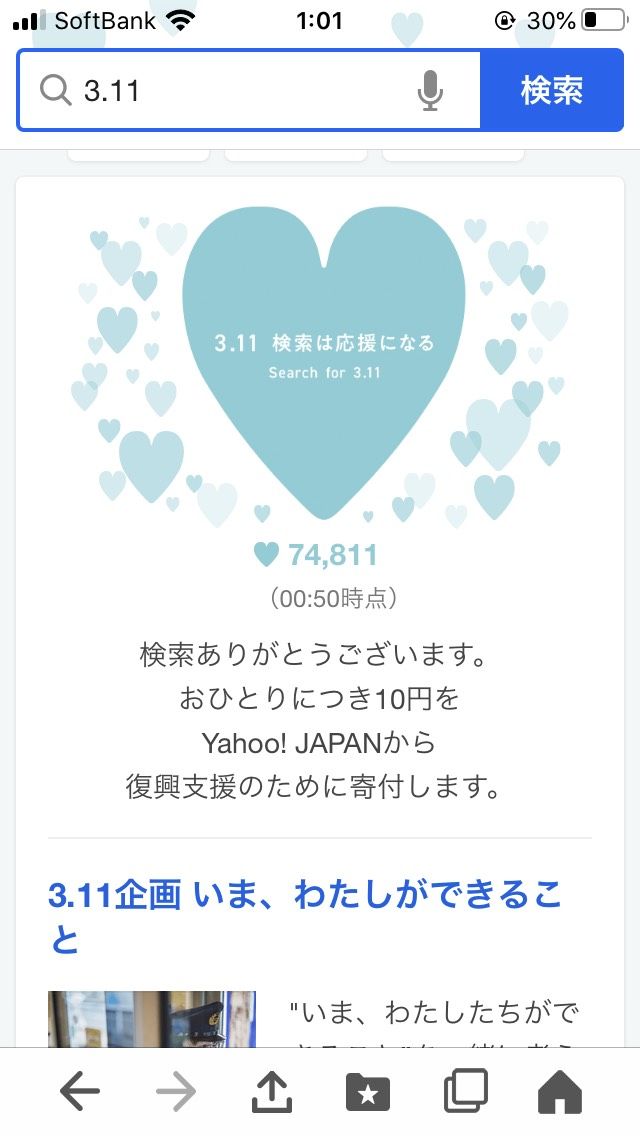The width and height of the screenshot is (640, 1136).
Task: Go back to the previous page
Action: click(80, 1092)
